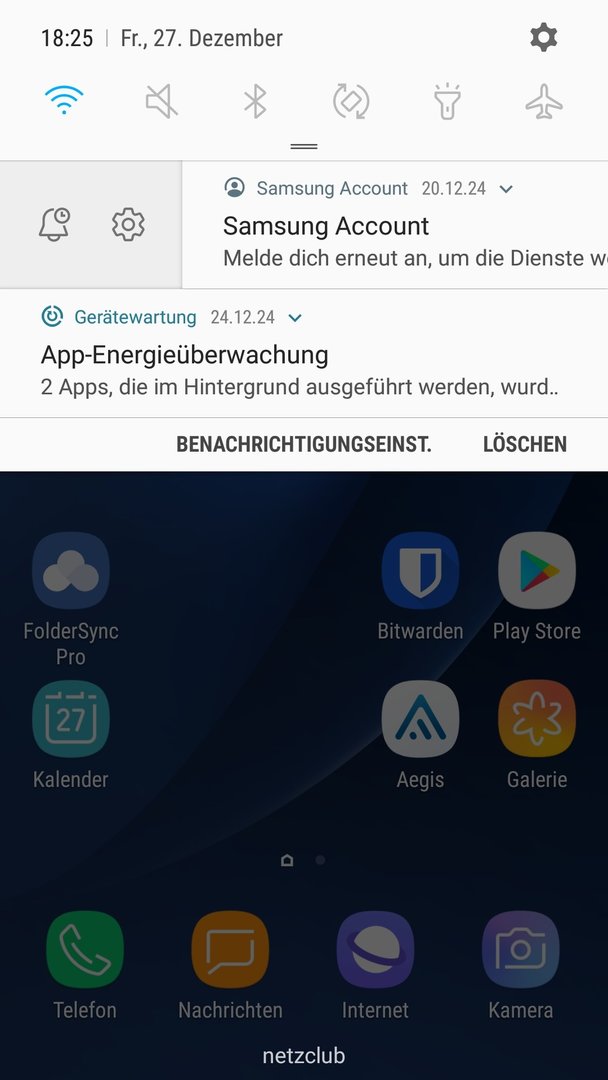Viewport: 608px width, 1080px height.
Task: Snooze the Samsung Account notification
Action: pyautogui.click(x=55, y=224)
